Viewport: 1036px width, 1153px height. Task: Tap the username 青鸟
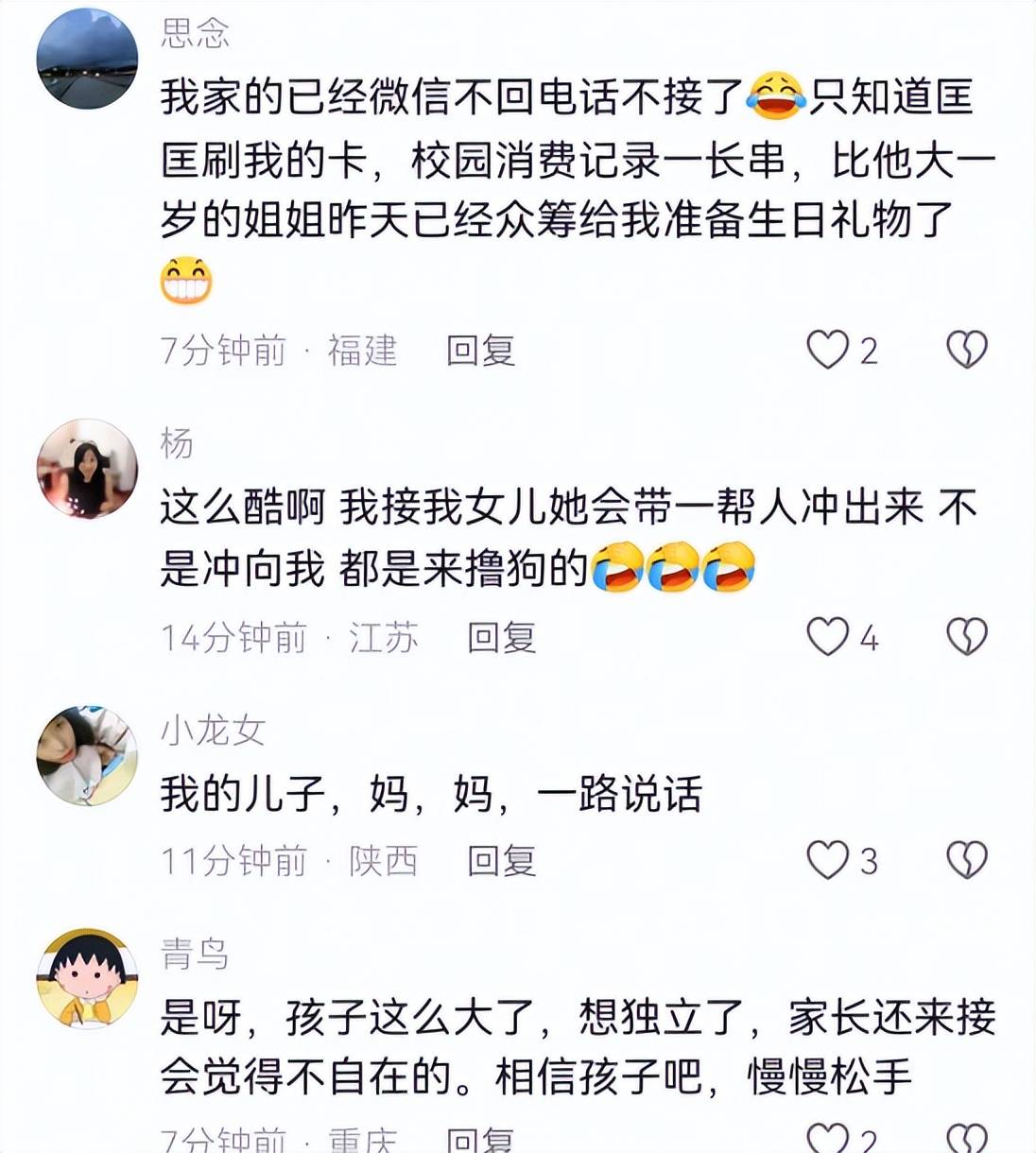[x=195, y=954]
